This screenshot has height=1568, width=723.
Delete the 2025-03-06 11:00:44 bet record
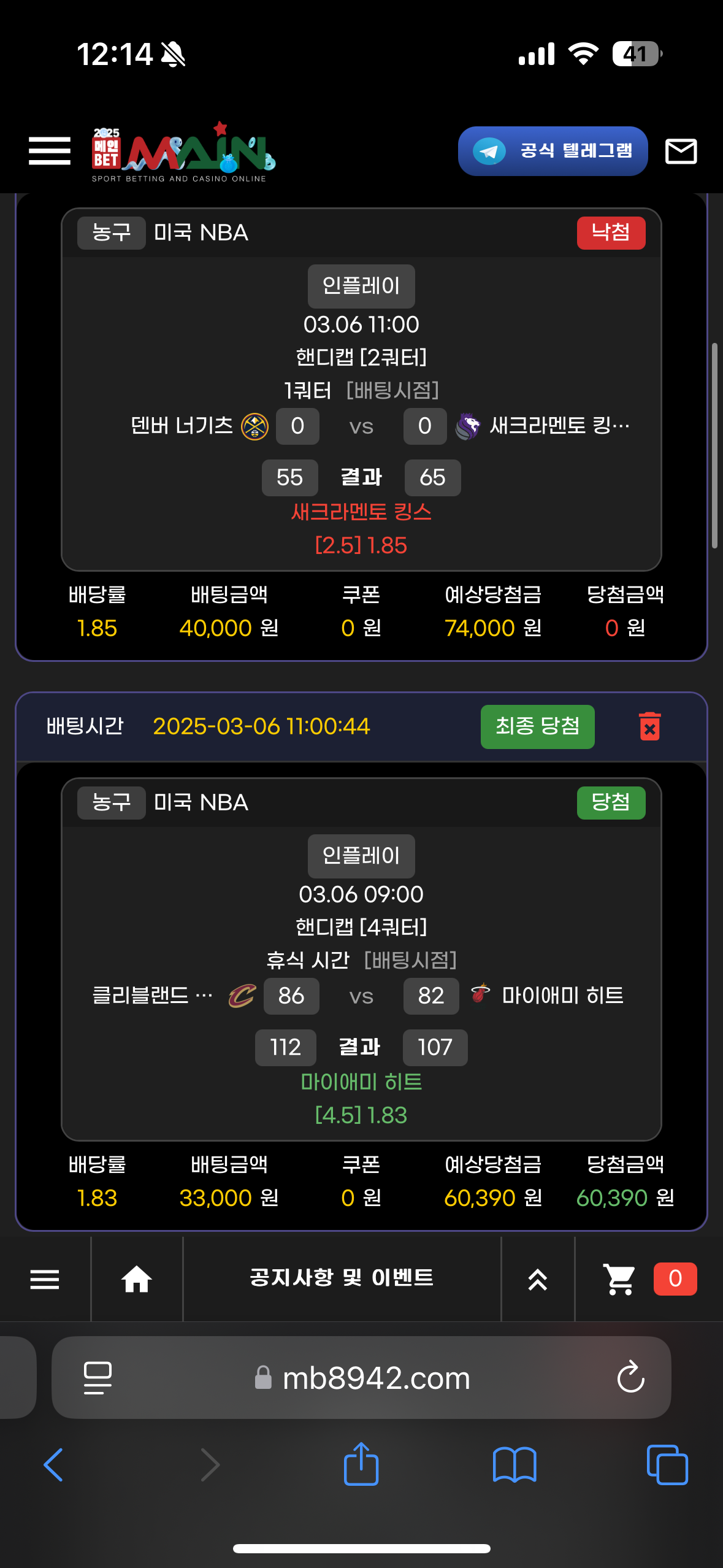click(x=649, y=727)
